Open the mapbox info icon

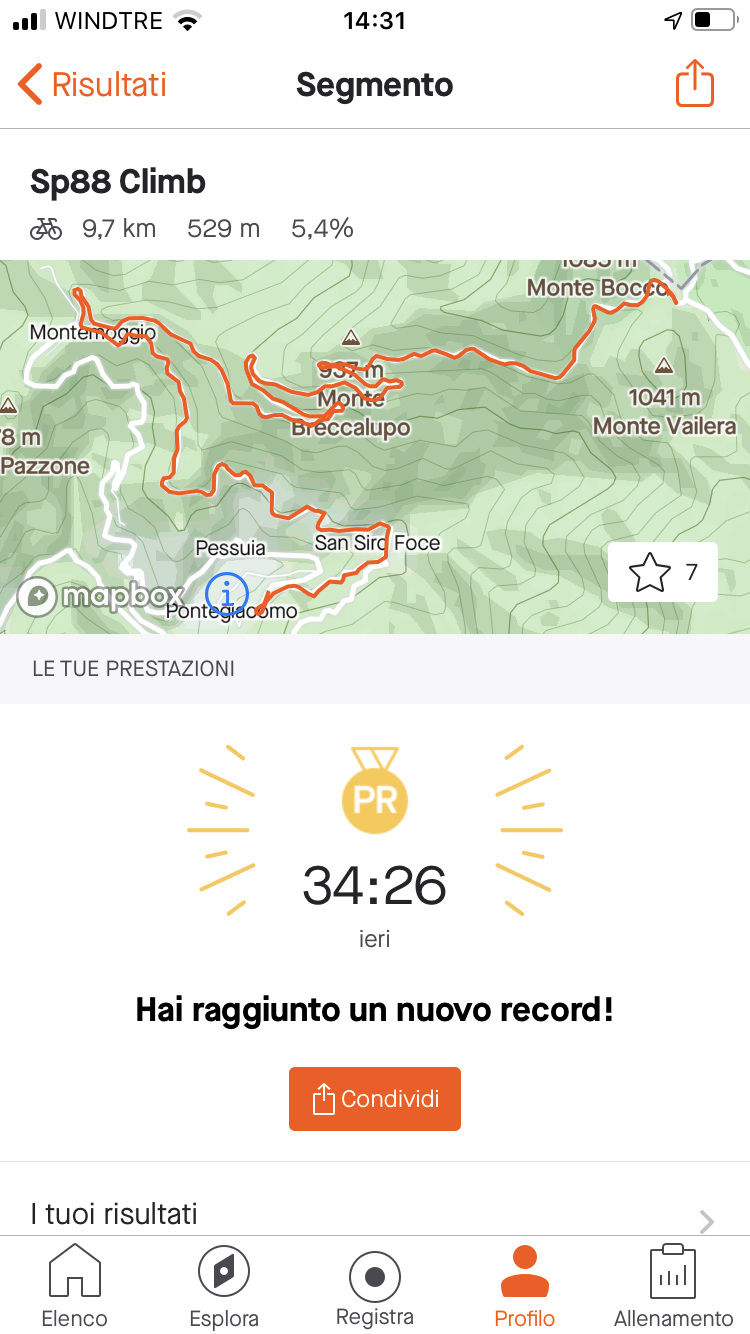coord(227,593)
